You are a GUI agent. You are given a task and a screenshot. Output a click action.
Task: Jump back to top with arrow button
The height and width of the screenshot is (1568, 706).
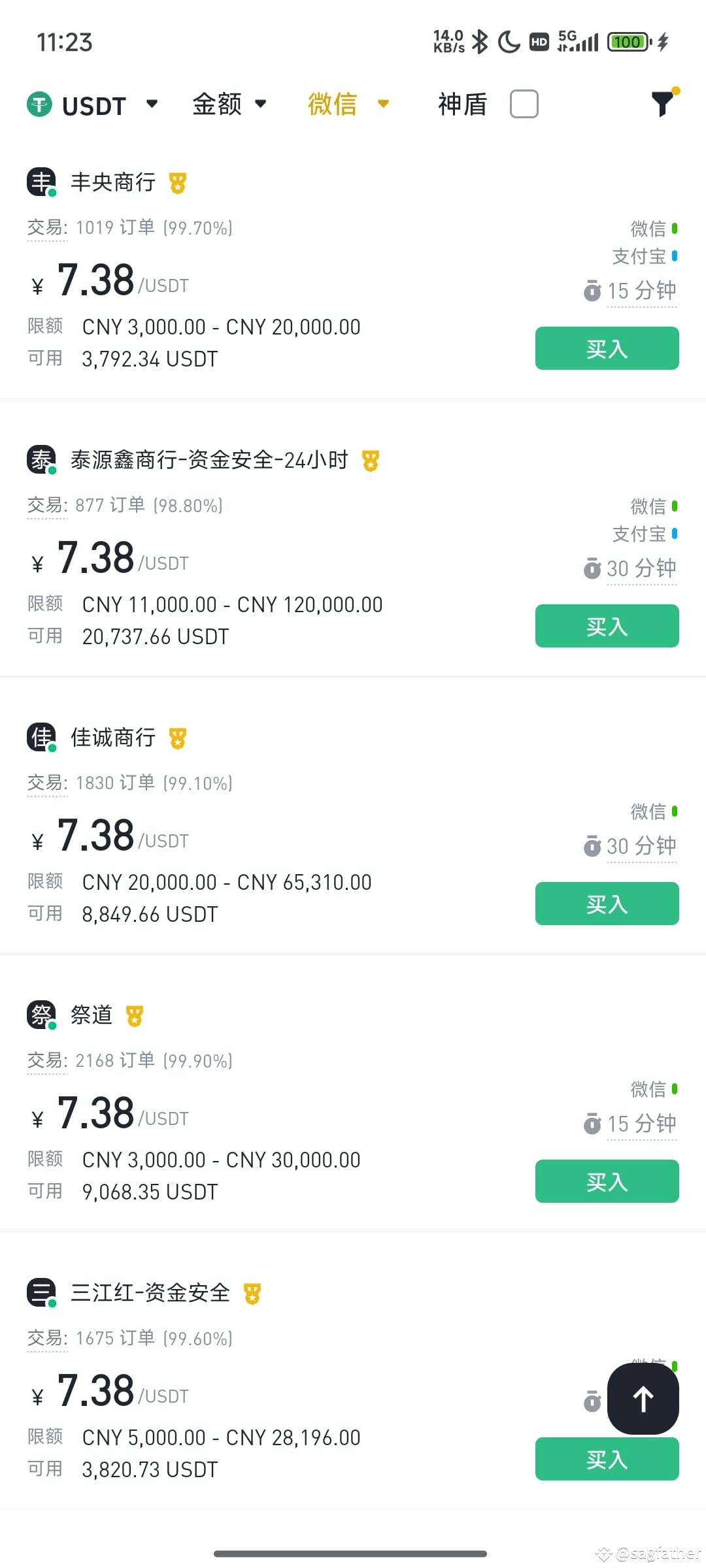[643, 1399]
